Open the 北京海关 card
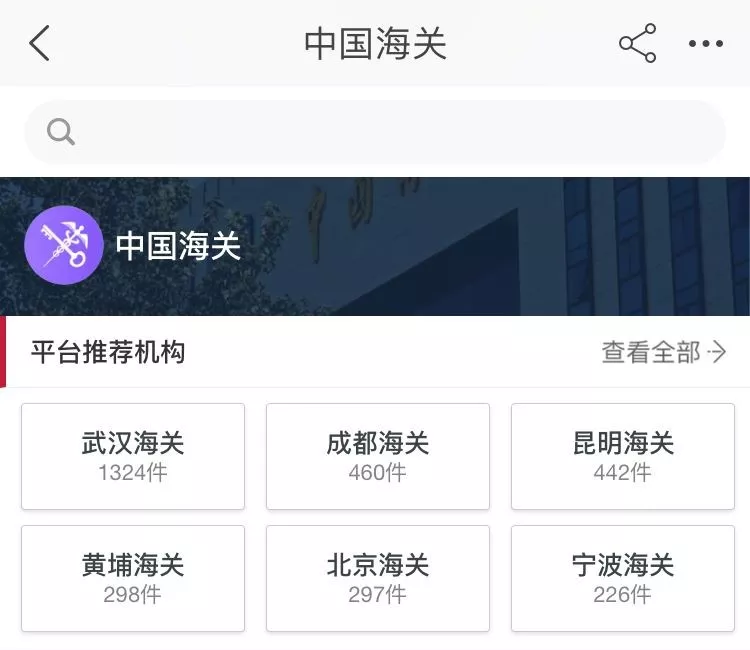This screenshot has width=750, height=650. (377, 578)
